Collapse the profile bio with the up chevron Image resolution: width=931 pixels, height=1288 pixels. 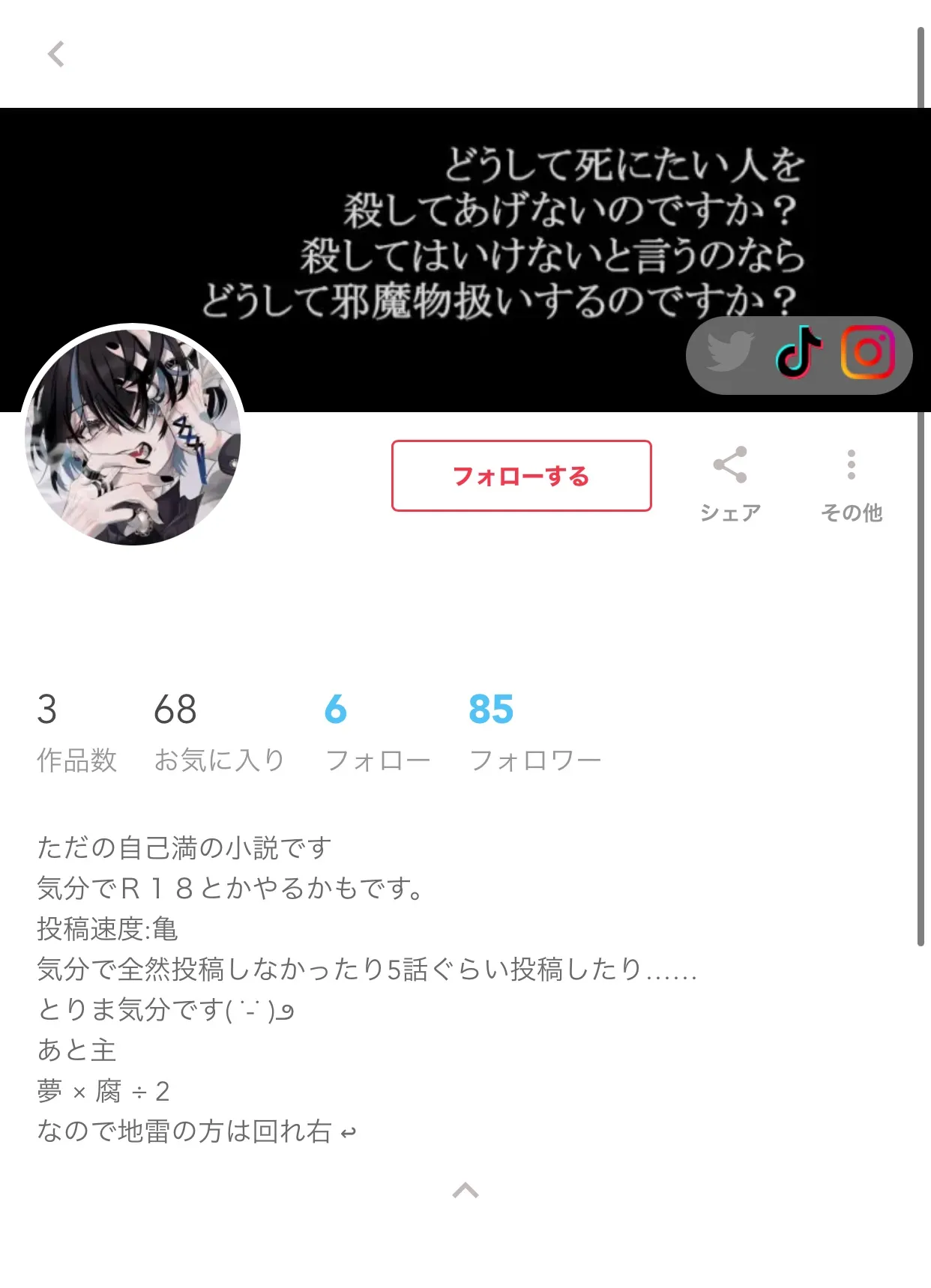465,1190
